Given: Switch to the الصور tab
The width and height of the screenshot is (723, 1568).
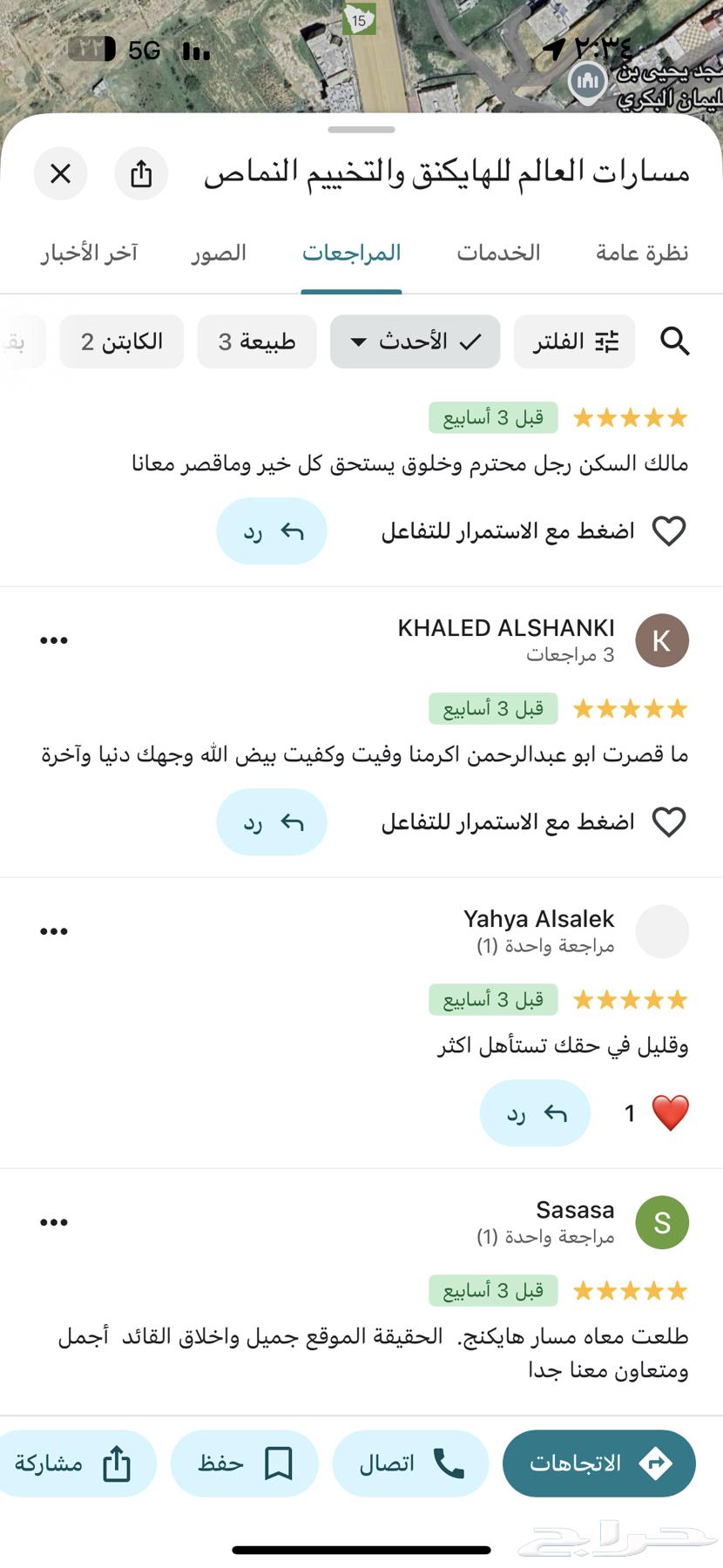Looking at the screenshot, I should 218,253.
